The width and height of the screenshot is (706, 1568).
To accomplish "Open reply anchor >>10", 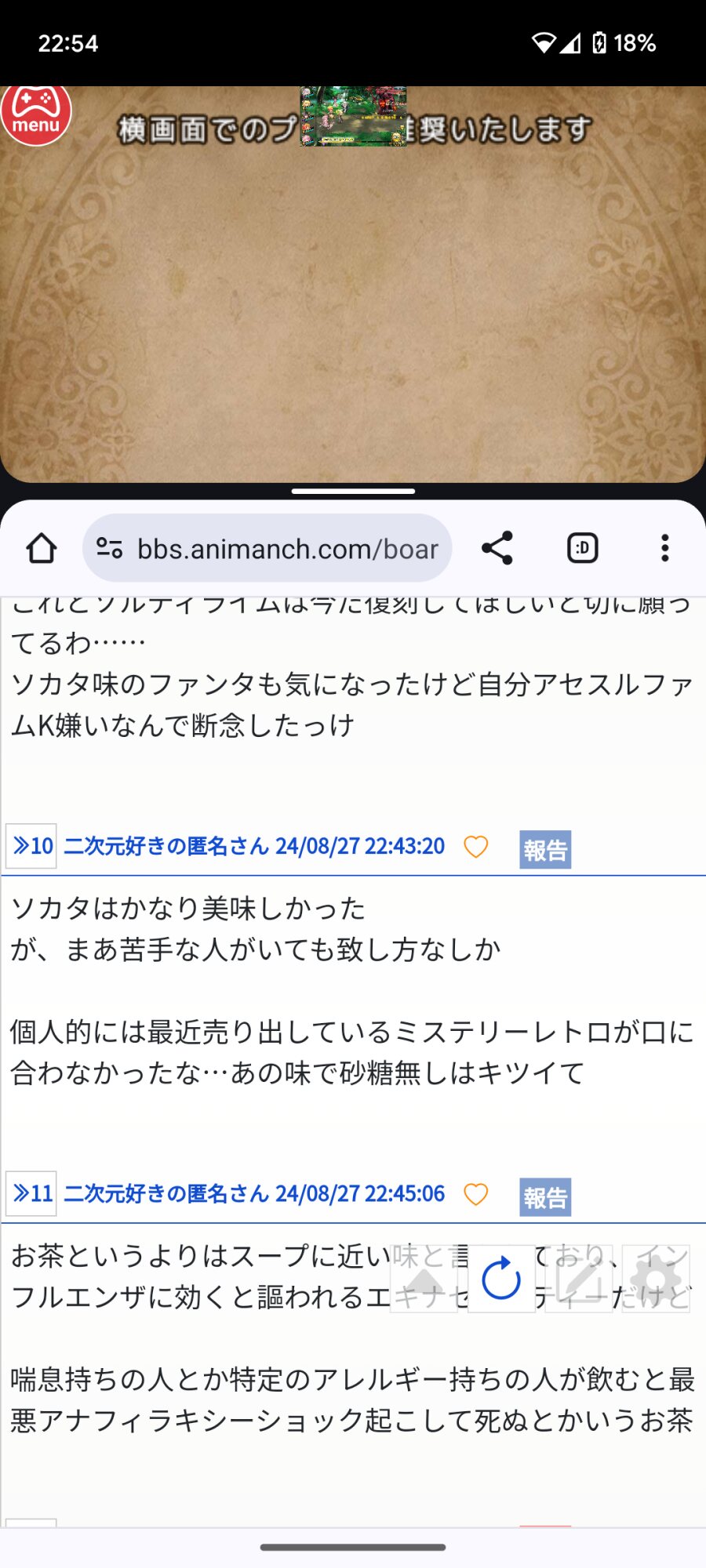I will 31,846.
